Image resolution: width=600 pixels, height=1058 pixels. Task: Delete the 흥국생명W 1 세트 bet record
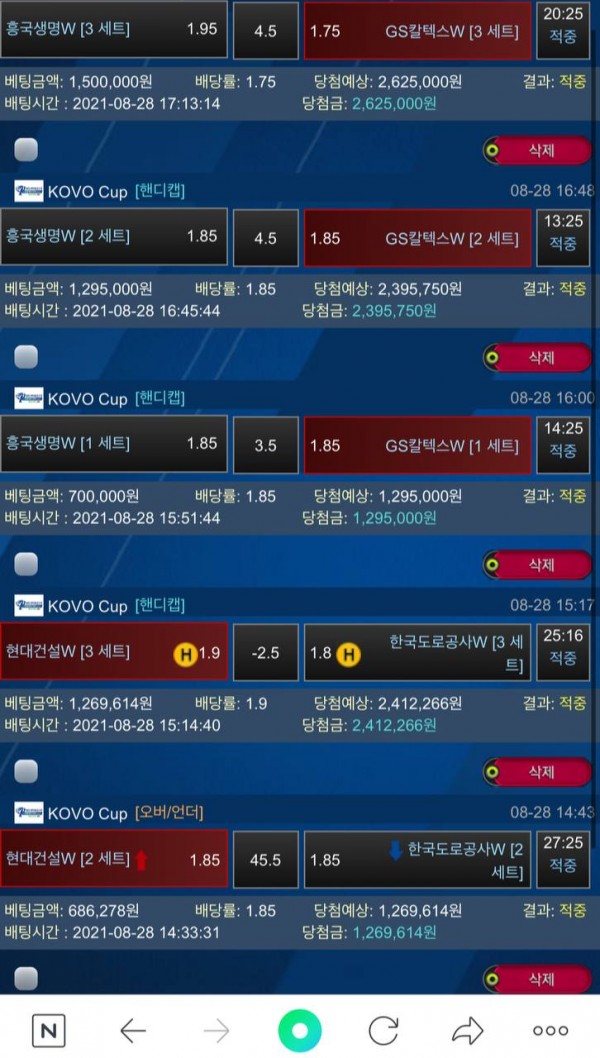pyautogui.click(x=540, y=564)
